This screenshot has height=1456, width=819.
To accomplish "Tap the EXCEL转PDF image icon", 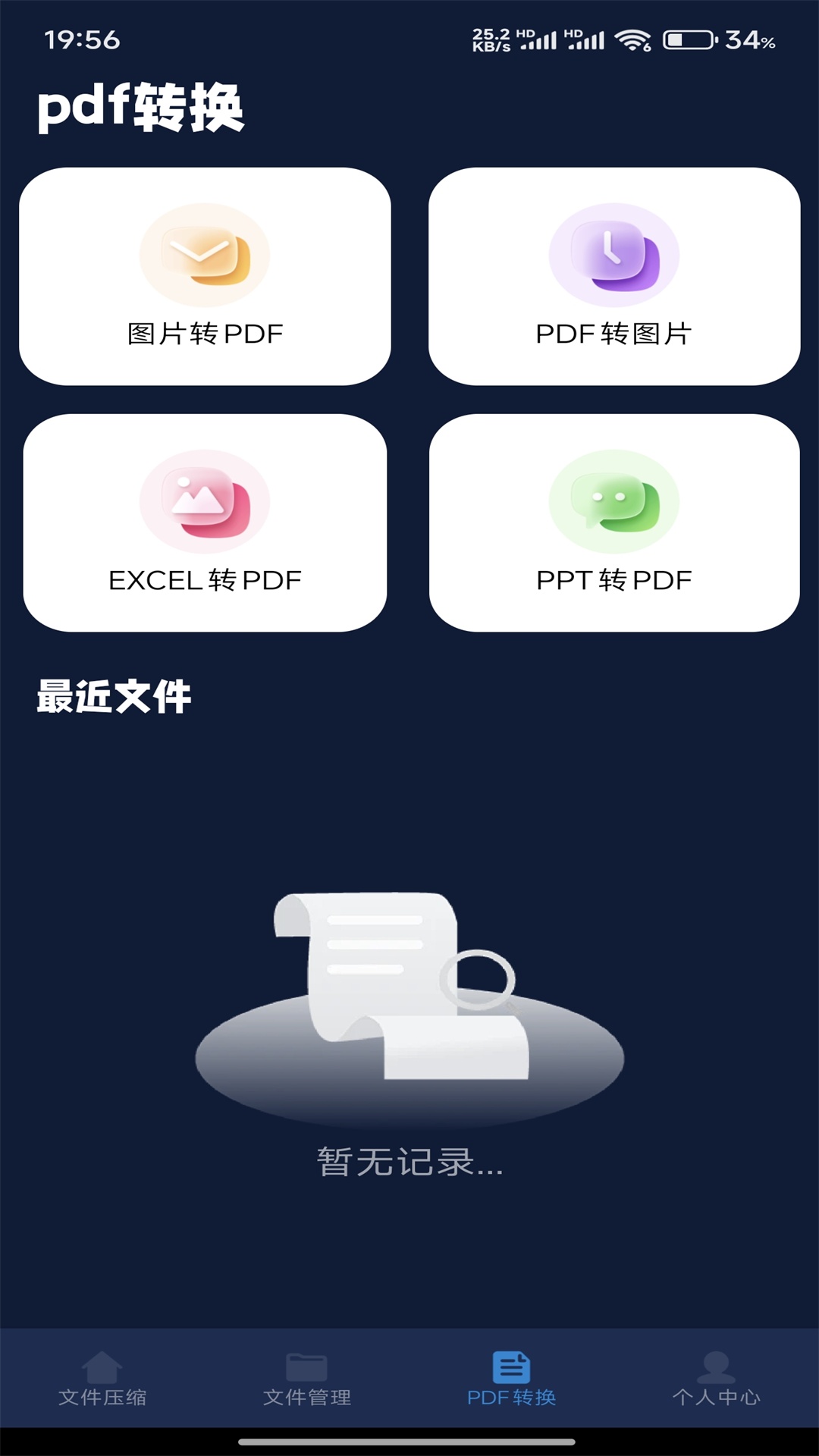I will click(x=205, y=500).
